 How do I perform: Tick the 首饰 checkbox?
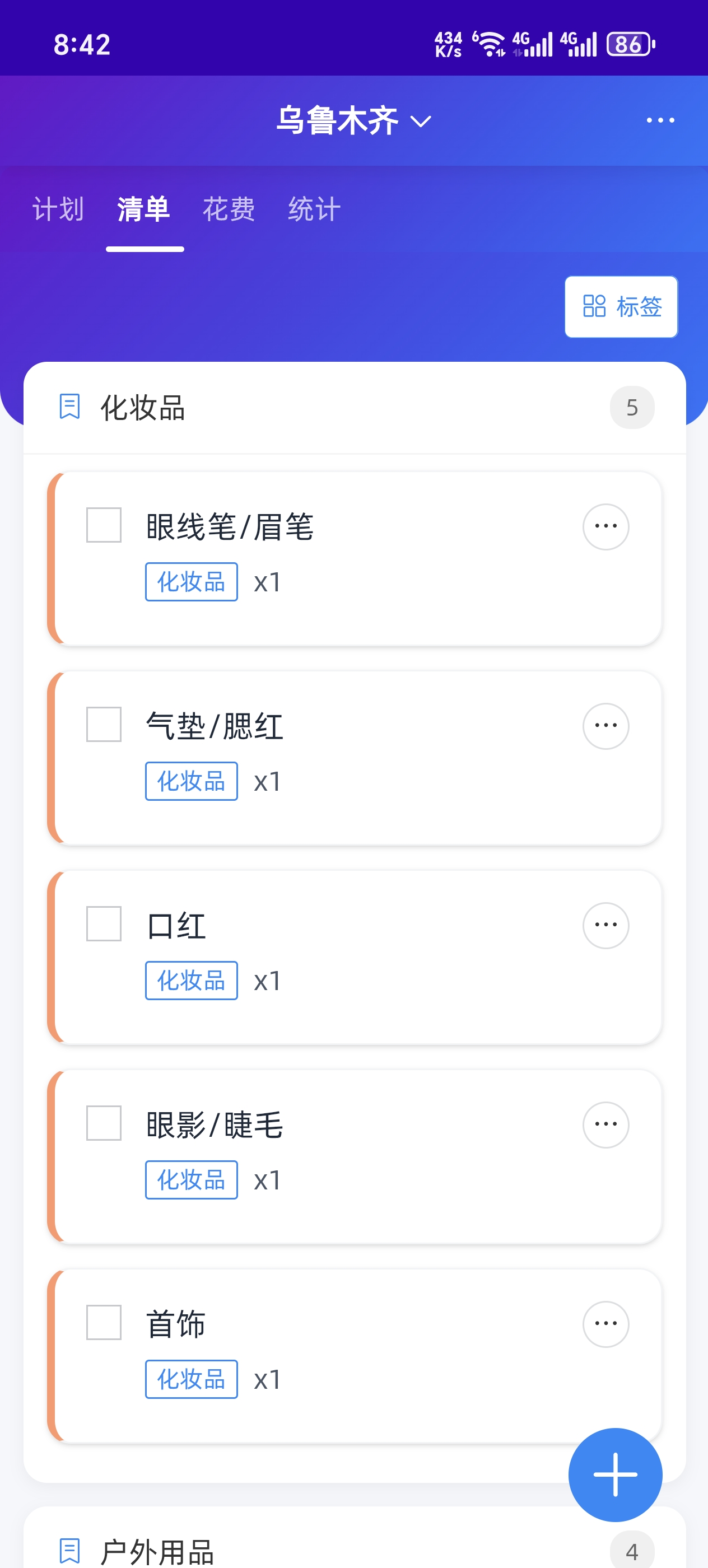[104, 1322]
